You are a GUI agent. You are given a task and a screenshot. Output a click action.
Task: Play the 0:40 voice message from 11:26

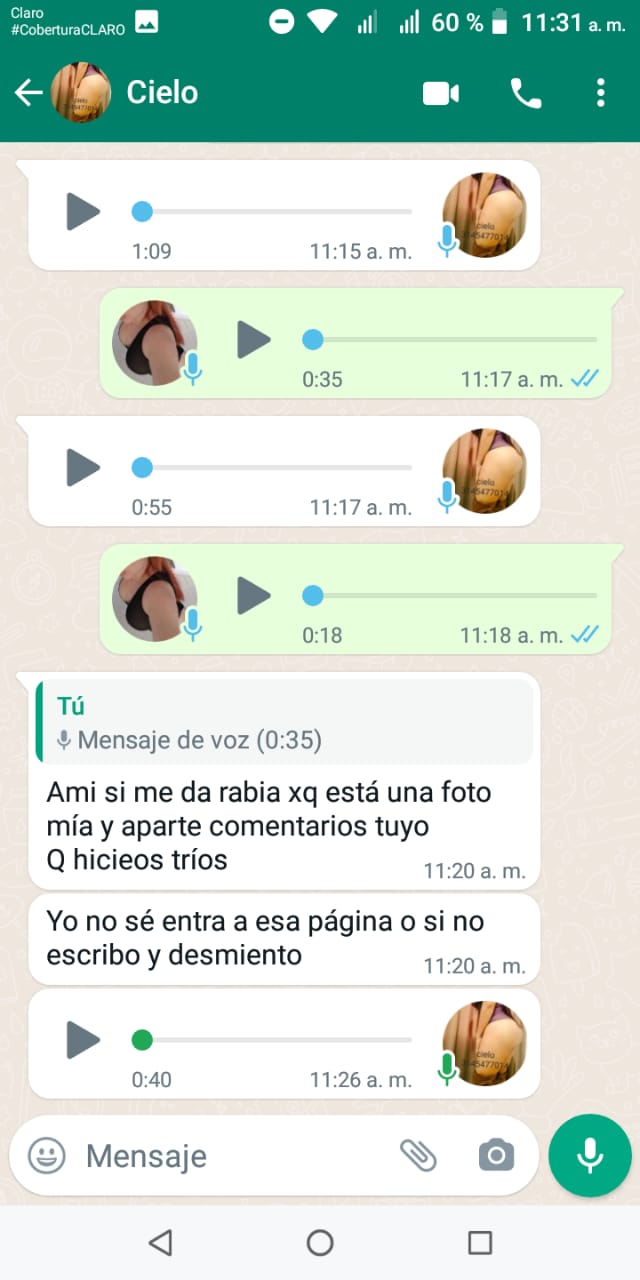coord(83,1040)
